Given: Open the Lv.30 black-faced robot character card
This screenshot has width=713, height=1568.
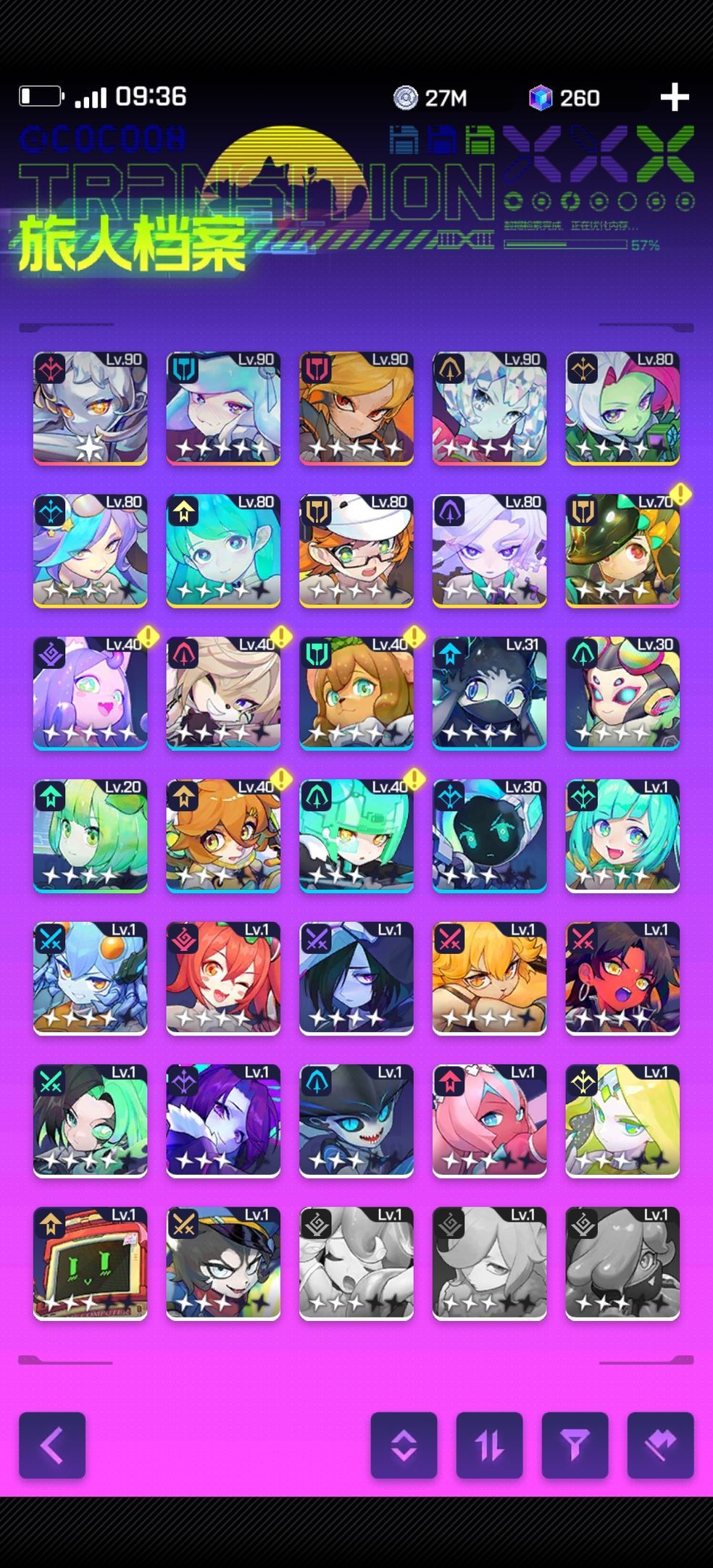Looking at the screenshot, I should click(489, 835).
